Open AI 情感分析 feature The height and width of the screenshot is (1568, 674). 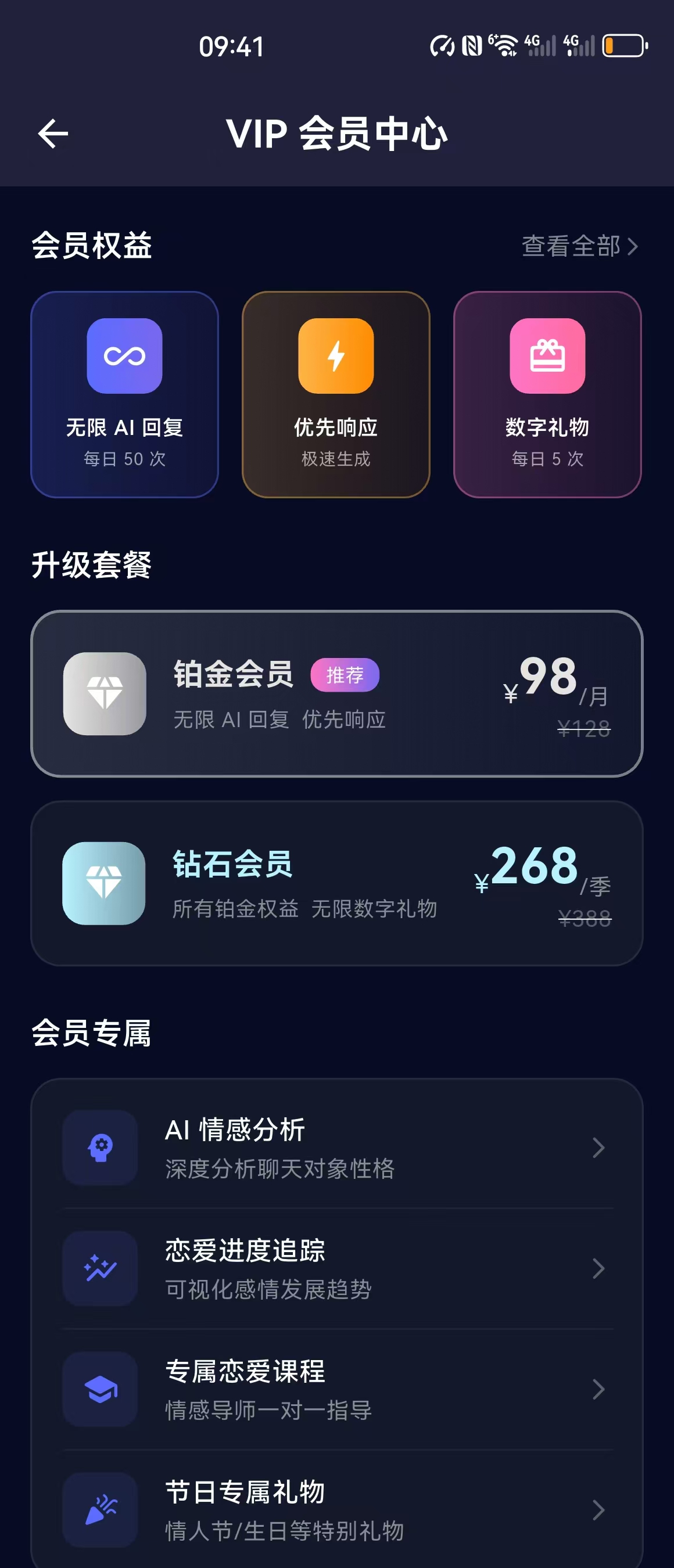point(336,1148)
